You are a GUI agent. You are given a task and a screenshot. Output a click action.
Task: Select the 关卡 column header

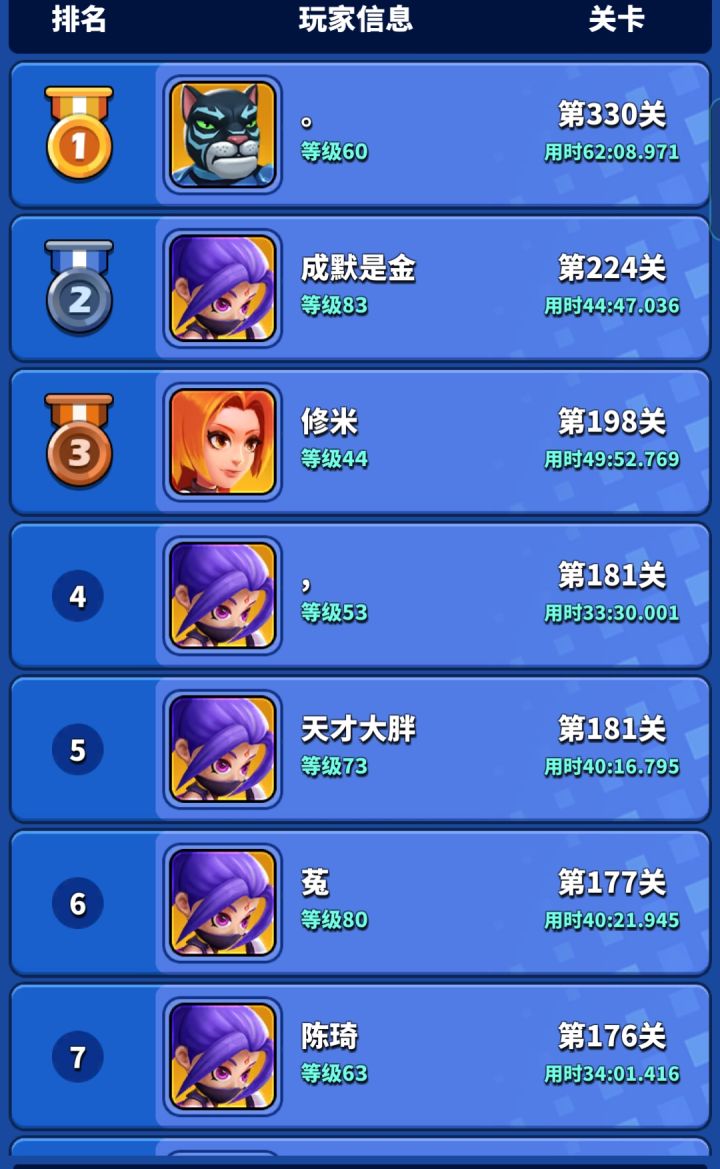tap(614, 21)
